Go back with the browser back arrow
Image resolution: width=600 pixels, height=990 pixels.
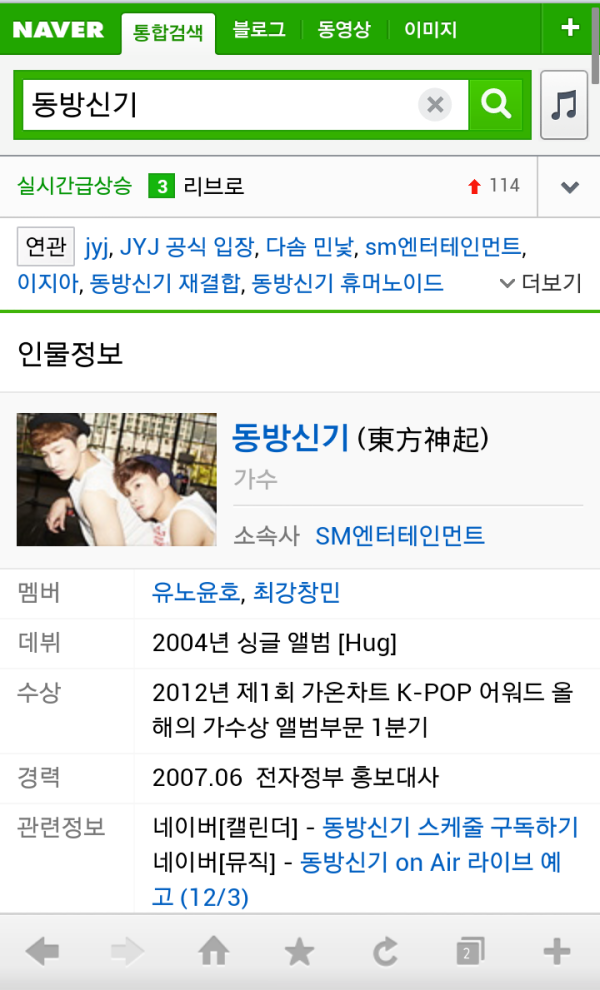pyautogui.click(x=42, y=951)
